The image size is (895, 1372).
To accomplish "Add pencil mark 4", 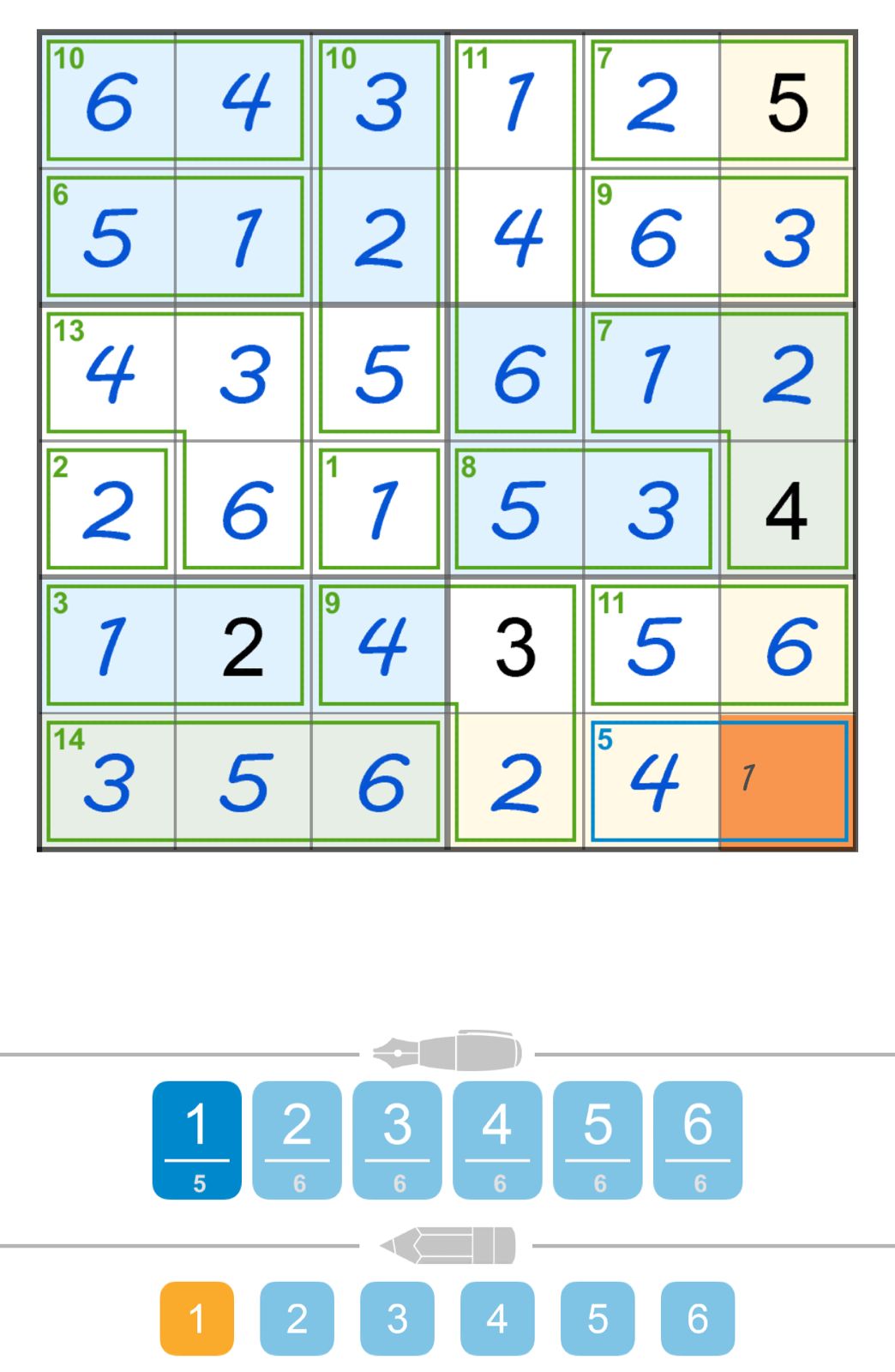I will tap(497, 1318).
